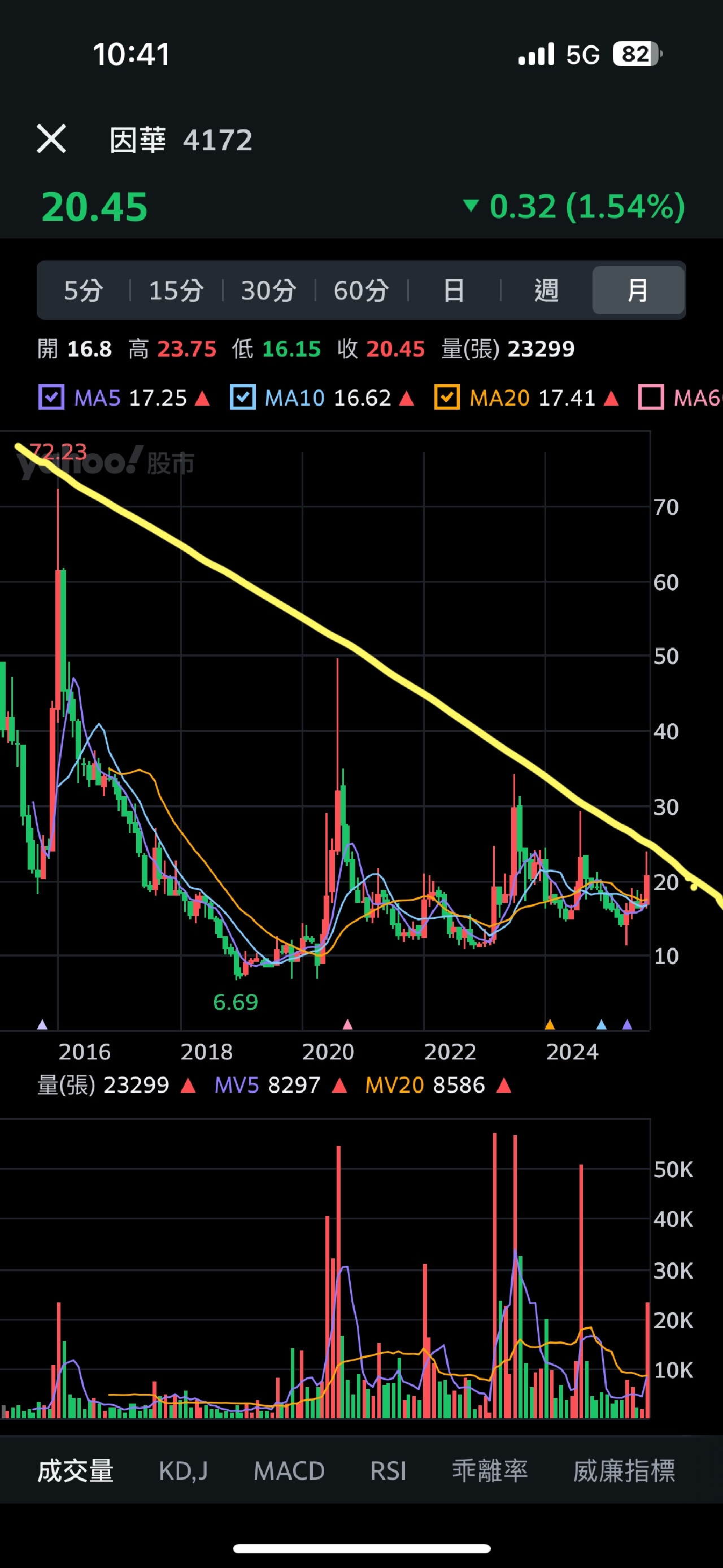Disable the MA20 line
The width and height of the screenshot is (723, 1568).
447,398
